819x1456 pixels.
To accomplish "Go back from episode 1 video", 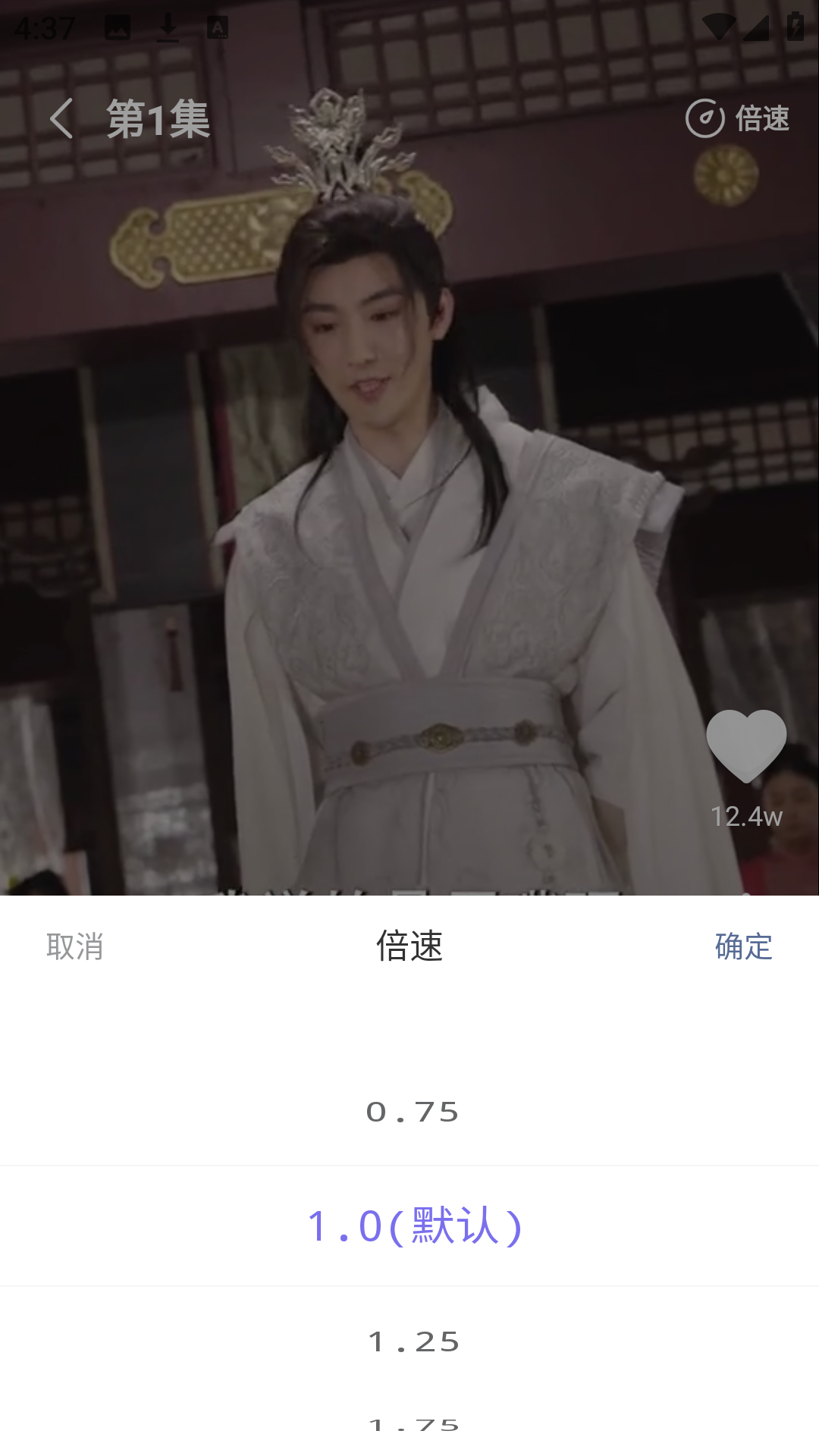I will tap(62, 119).
